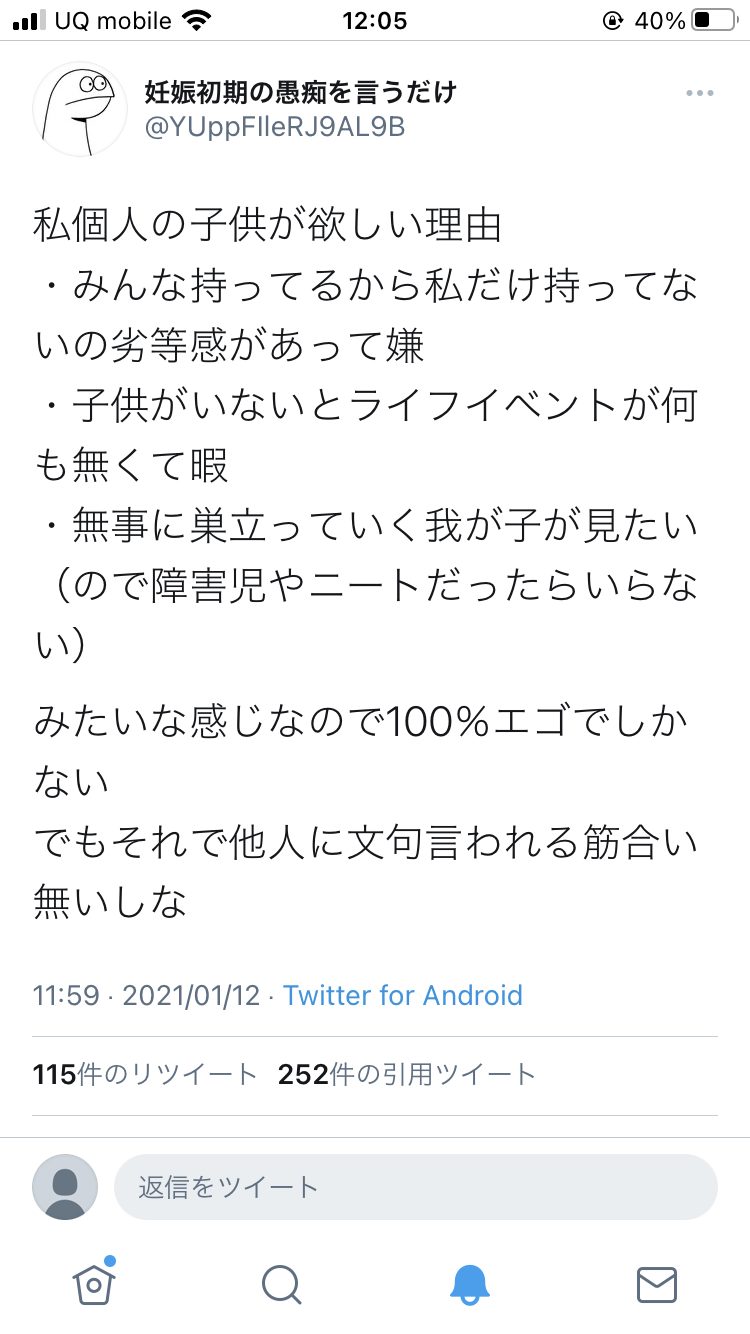View the 252 quote tweets list
Viewport: 750px width, 1334px height.
tap(407, 1075)
